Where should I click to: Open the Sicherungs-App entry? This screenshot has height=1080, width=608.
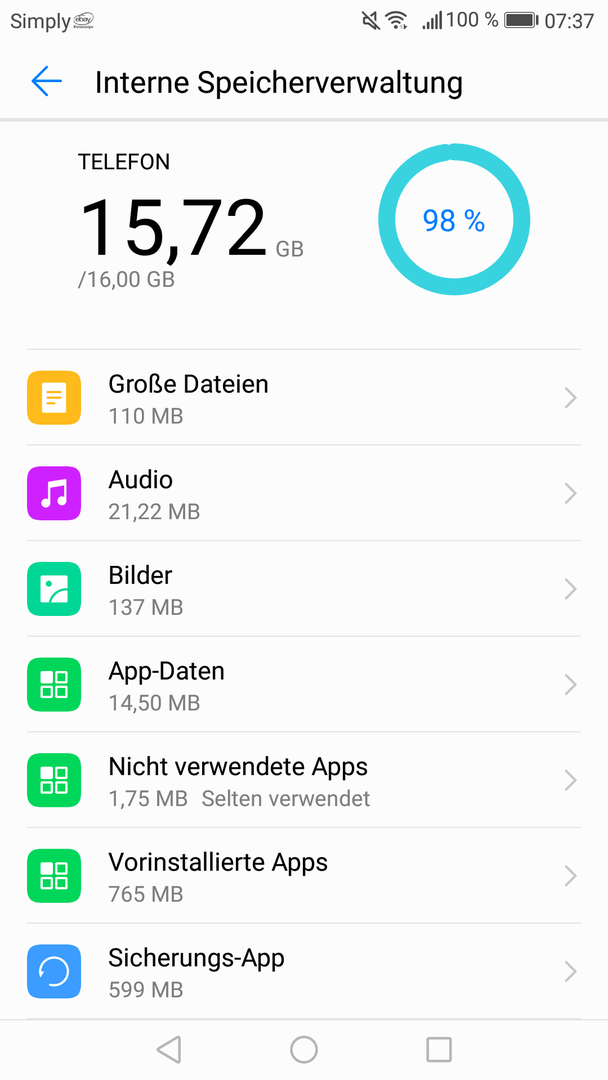point(304,972)
